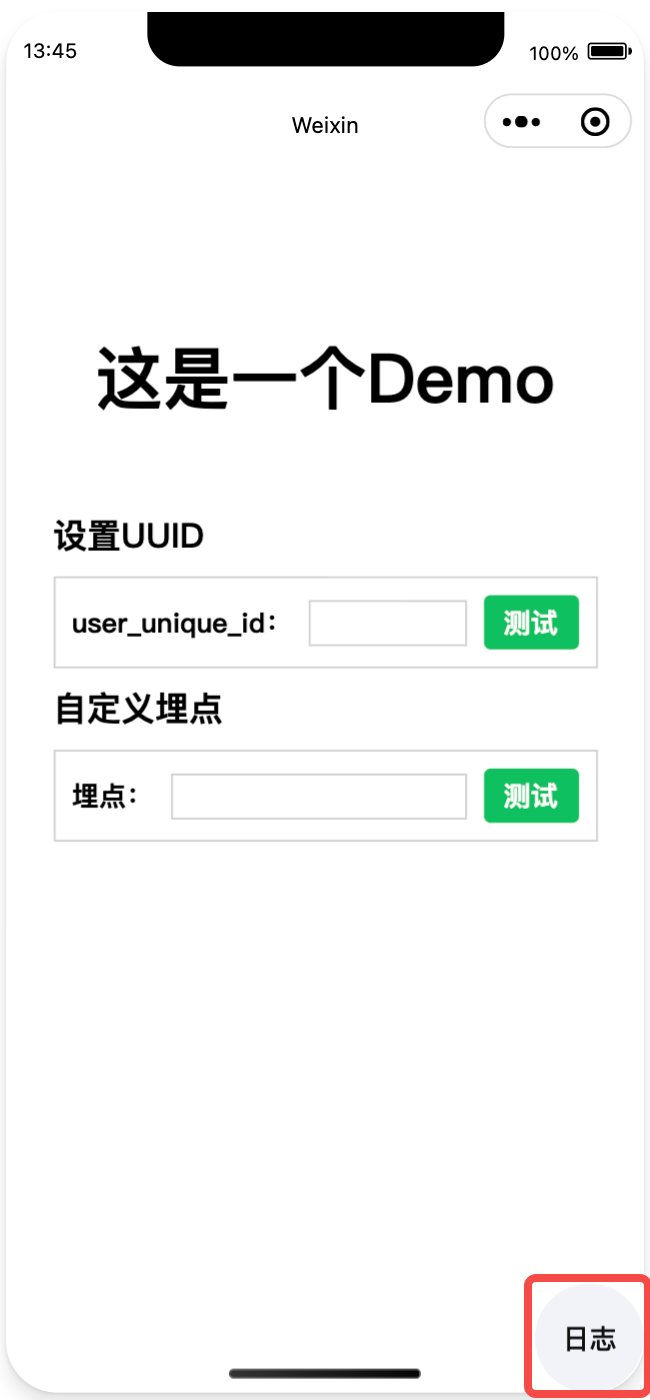Viewport: 650px width, 1400px height.
Task: Tap 测试 button next to user_unique_id
Action: pos(531,622)
